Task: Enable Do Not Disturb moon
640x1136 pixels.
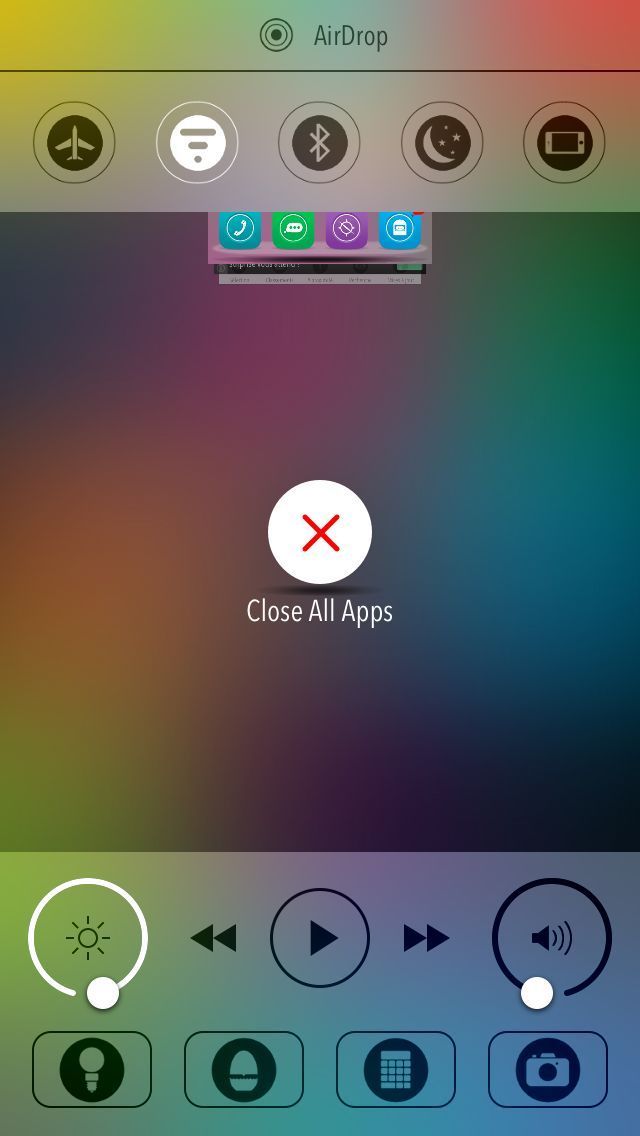Action: point(442,143)
